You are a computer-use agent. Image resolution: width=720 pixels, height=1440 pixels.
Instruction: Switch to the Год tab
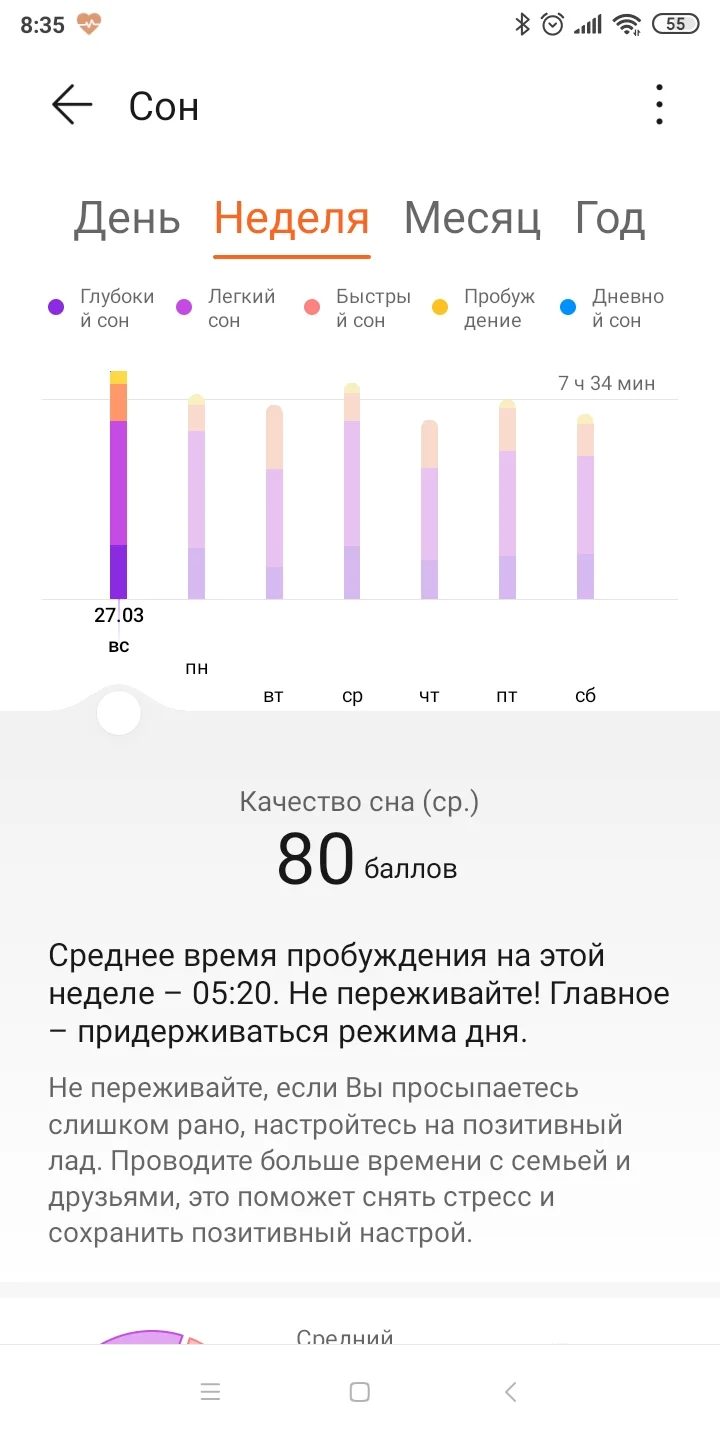(x=607, y=218)
